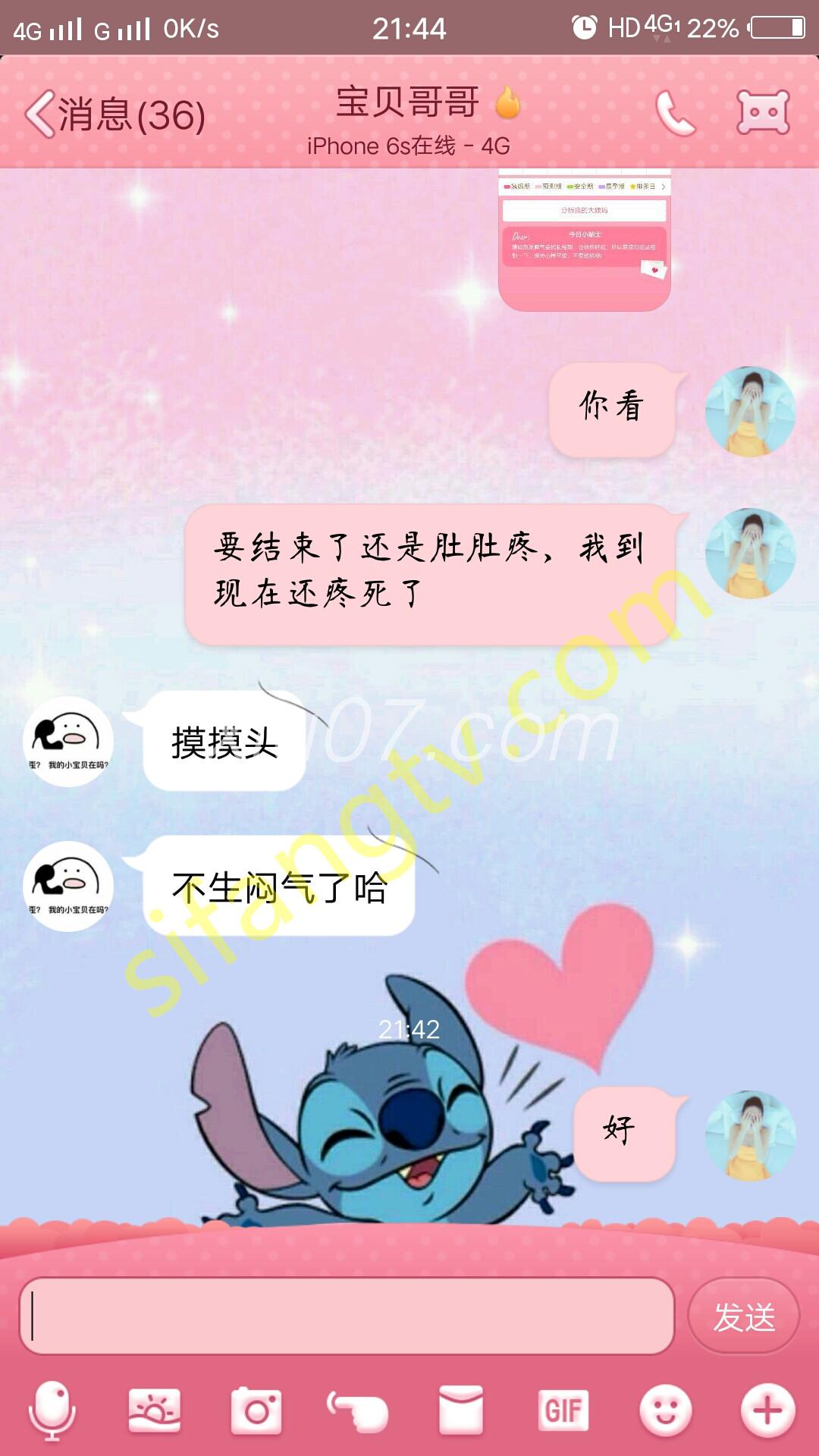Viewport: 819px width, 1456px height.
Task: Record a voice message with microphone
Action: click(52, 1410)
